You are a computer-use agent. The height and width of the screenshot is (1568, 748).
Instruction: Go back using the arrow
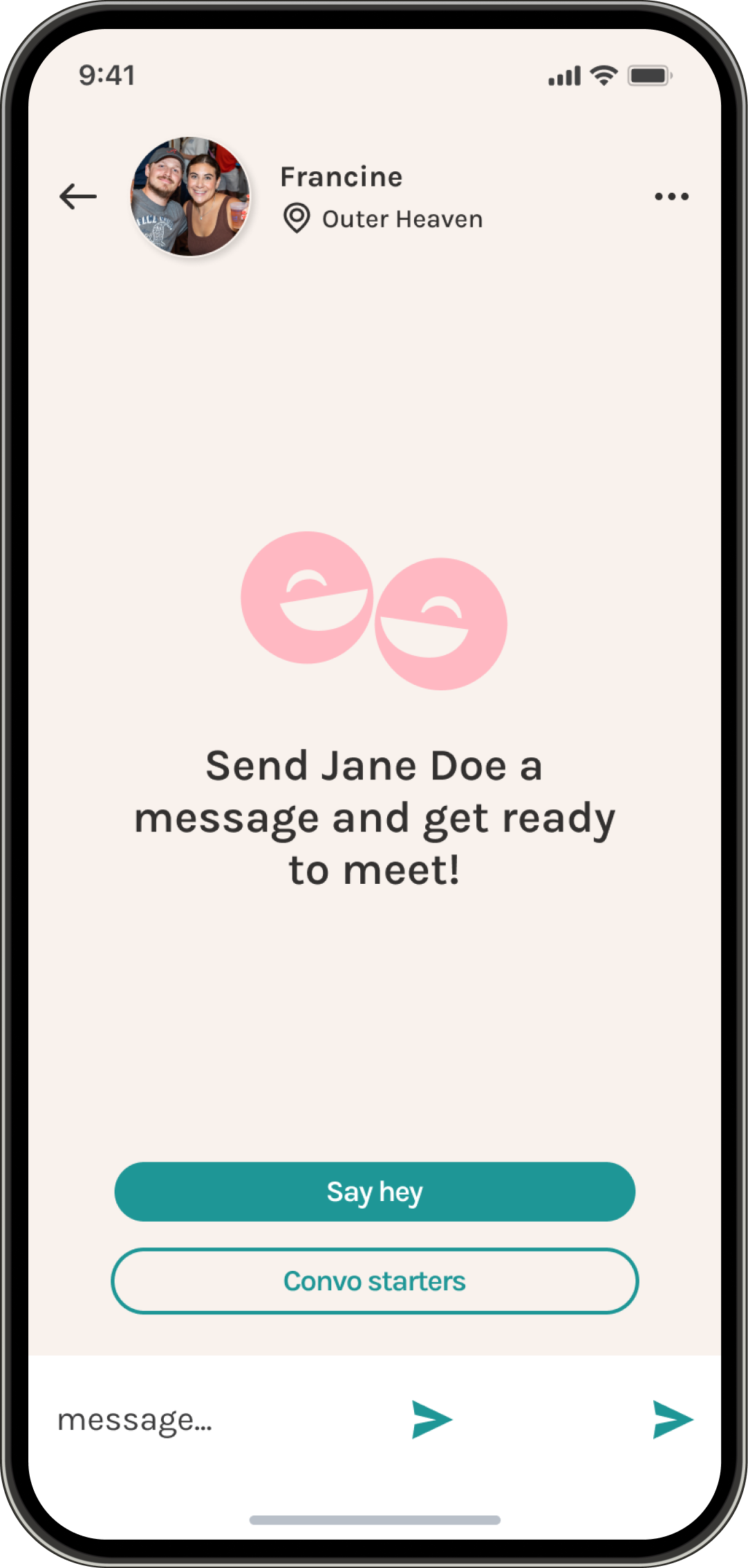(77, 196)
